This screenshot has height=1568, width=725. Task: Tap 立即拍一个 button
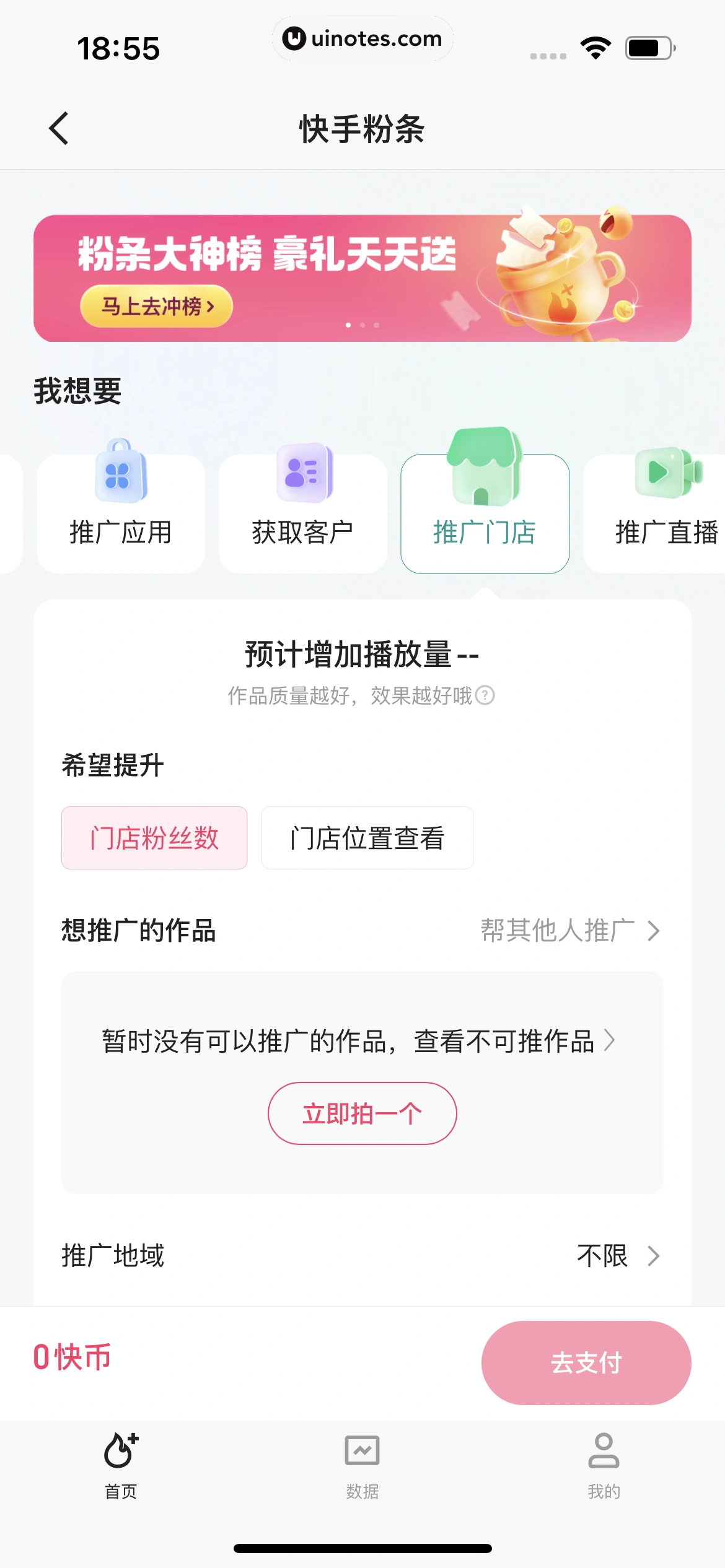coord(362,1113)
